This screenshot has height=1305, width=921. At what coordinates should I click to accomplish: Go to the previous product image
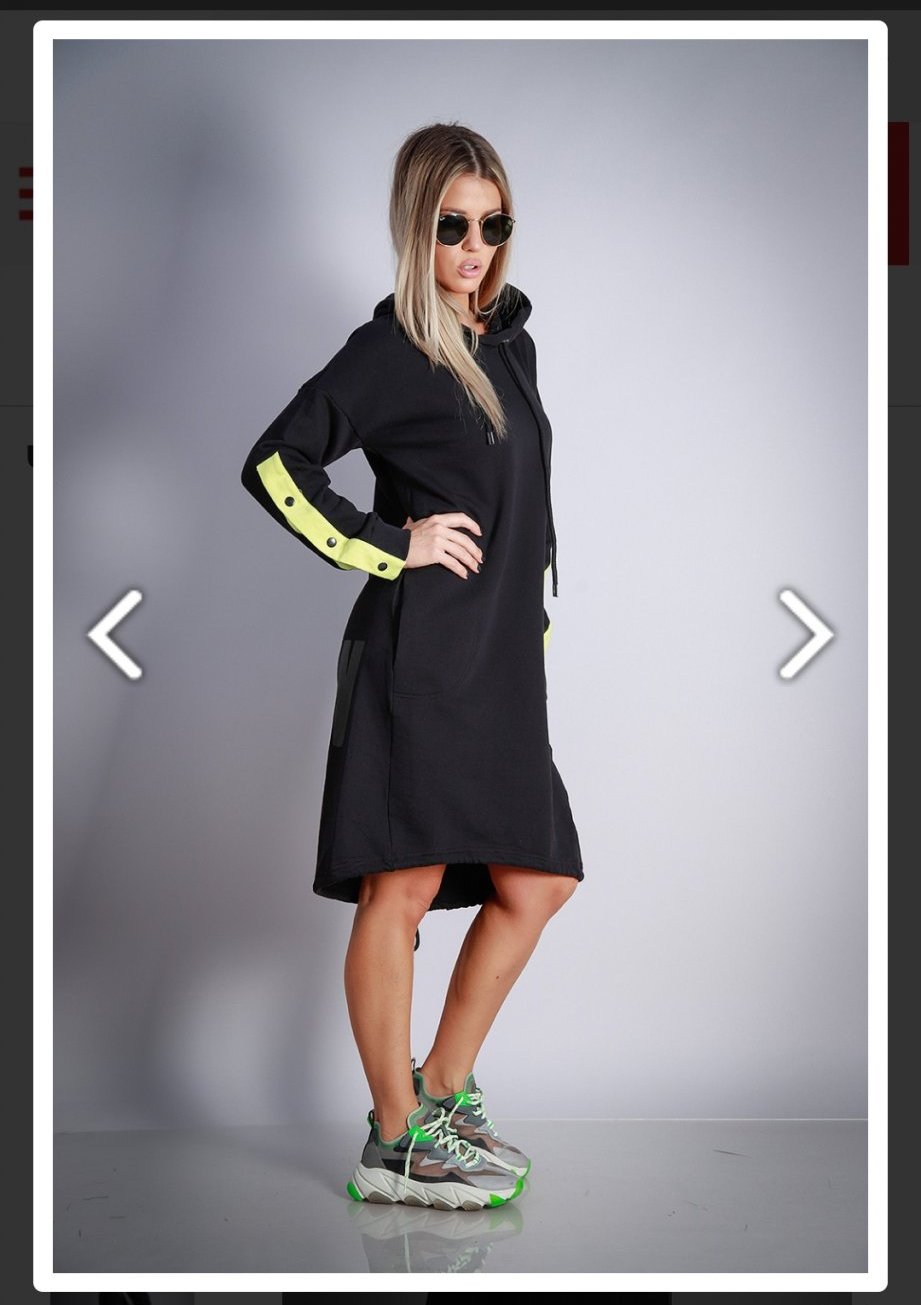point(115,634)
